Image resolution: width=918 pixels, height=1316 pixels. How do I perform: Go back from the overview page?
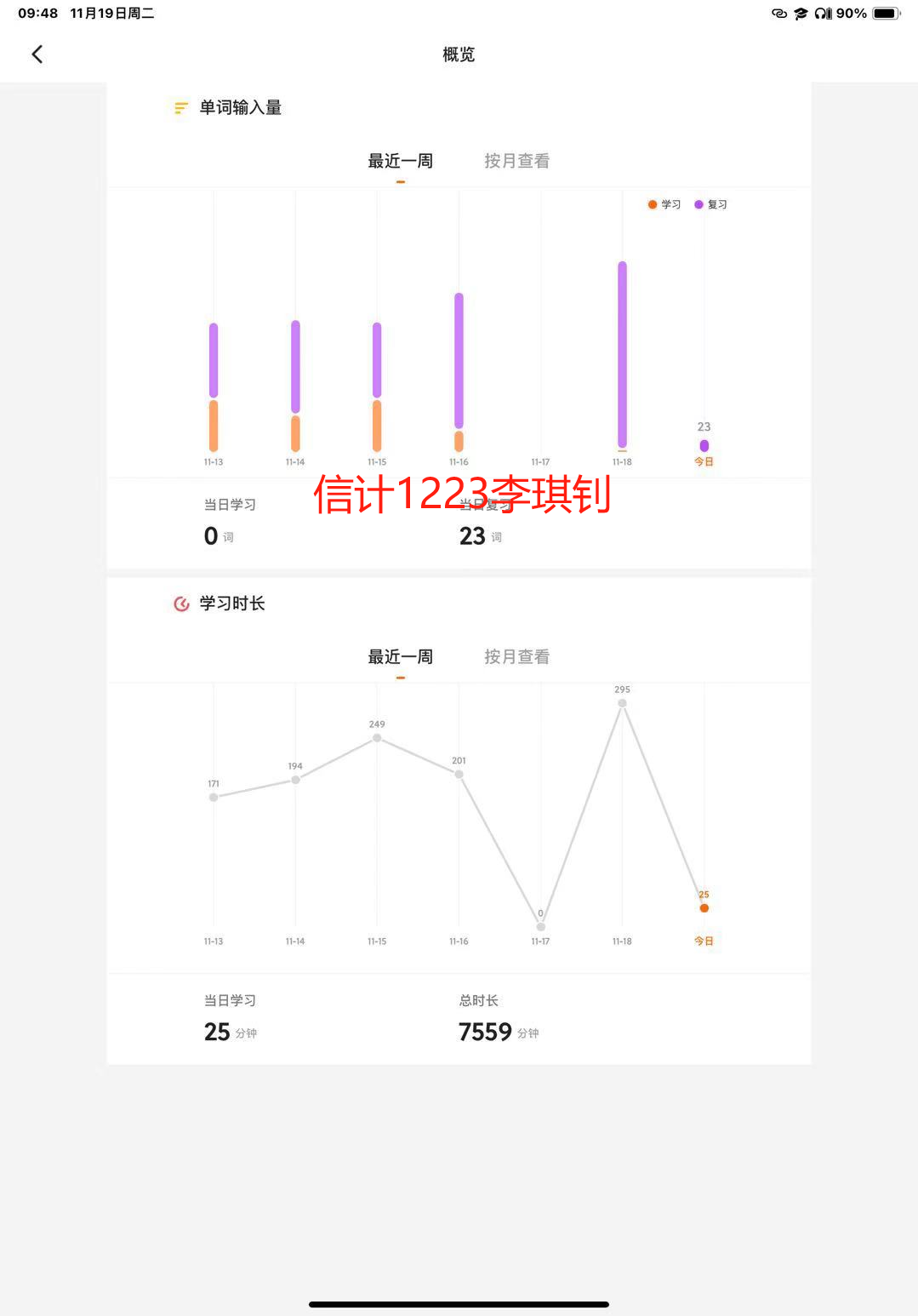tap(37, 54)
